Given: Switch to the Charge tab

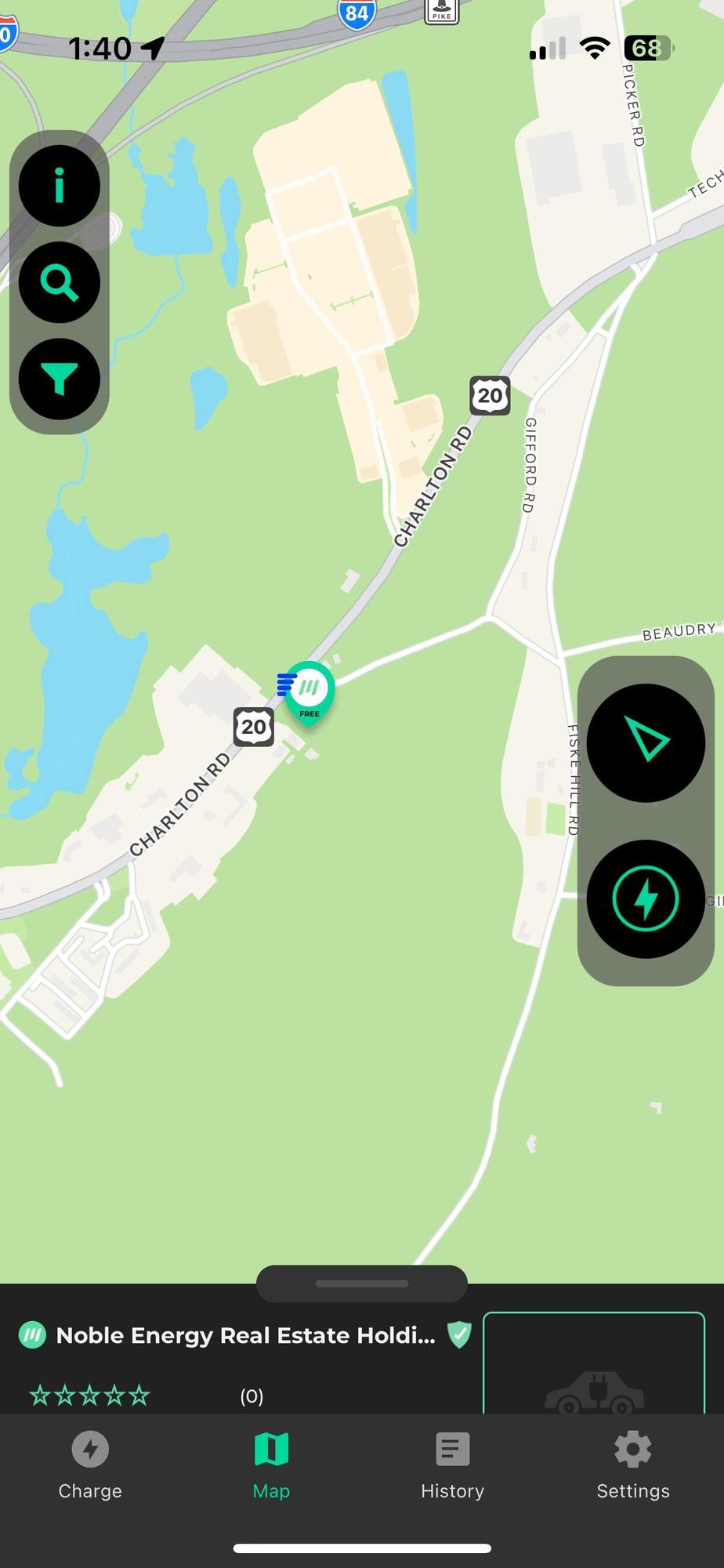Looking at the screenshot, I should pyautogui.click(x=90, y=1465).
